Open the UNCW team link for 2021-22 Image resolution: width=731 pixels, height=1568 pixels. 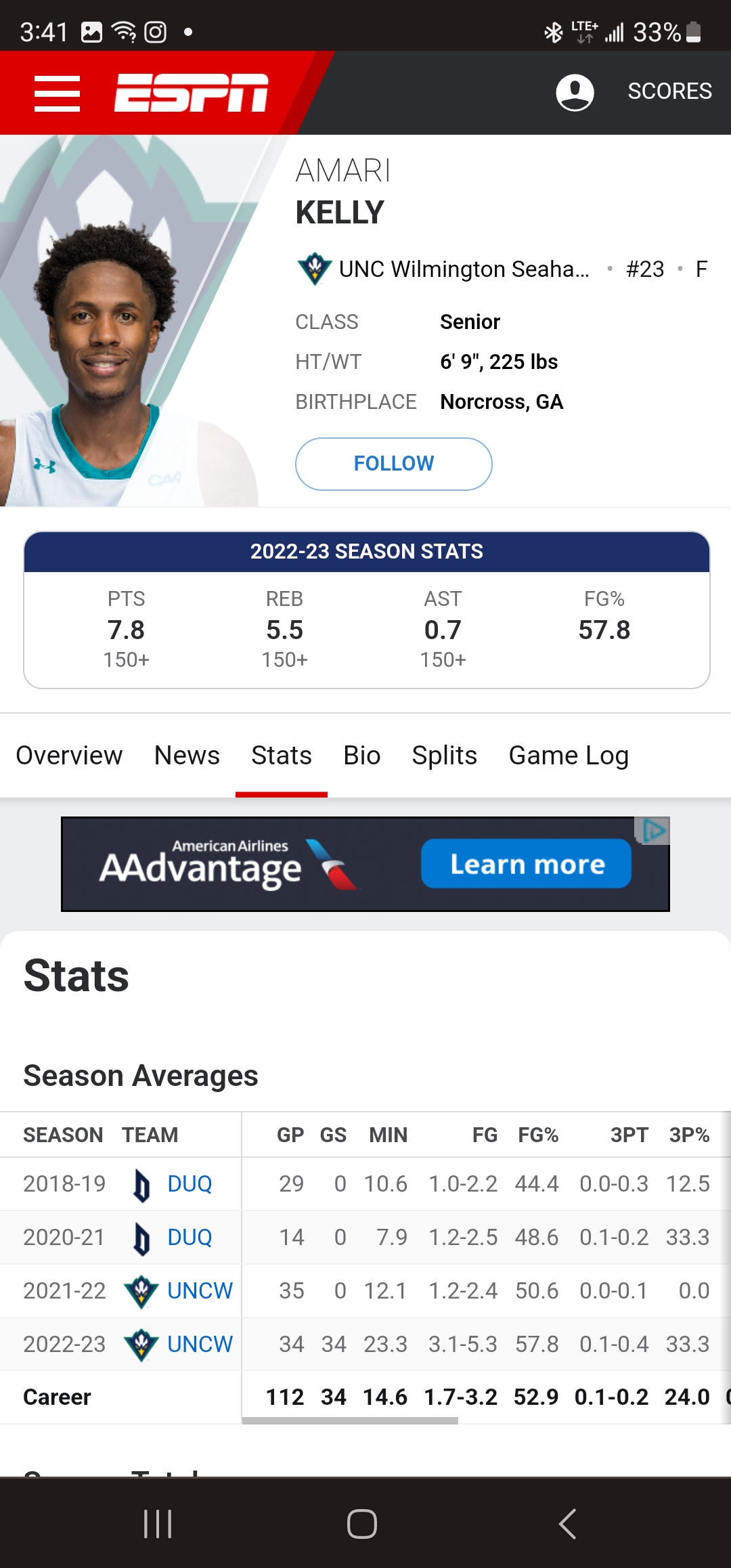click(200, 1291)
